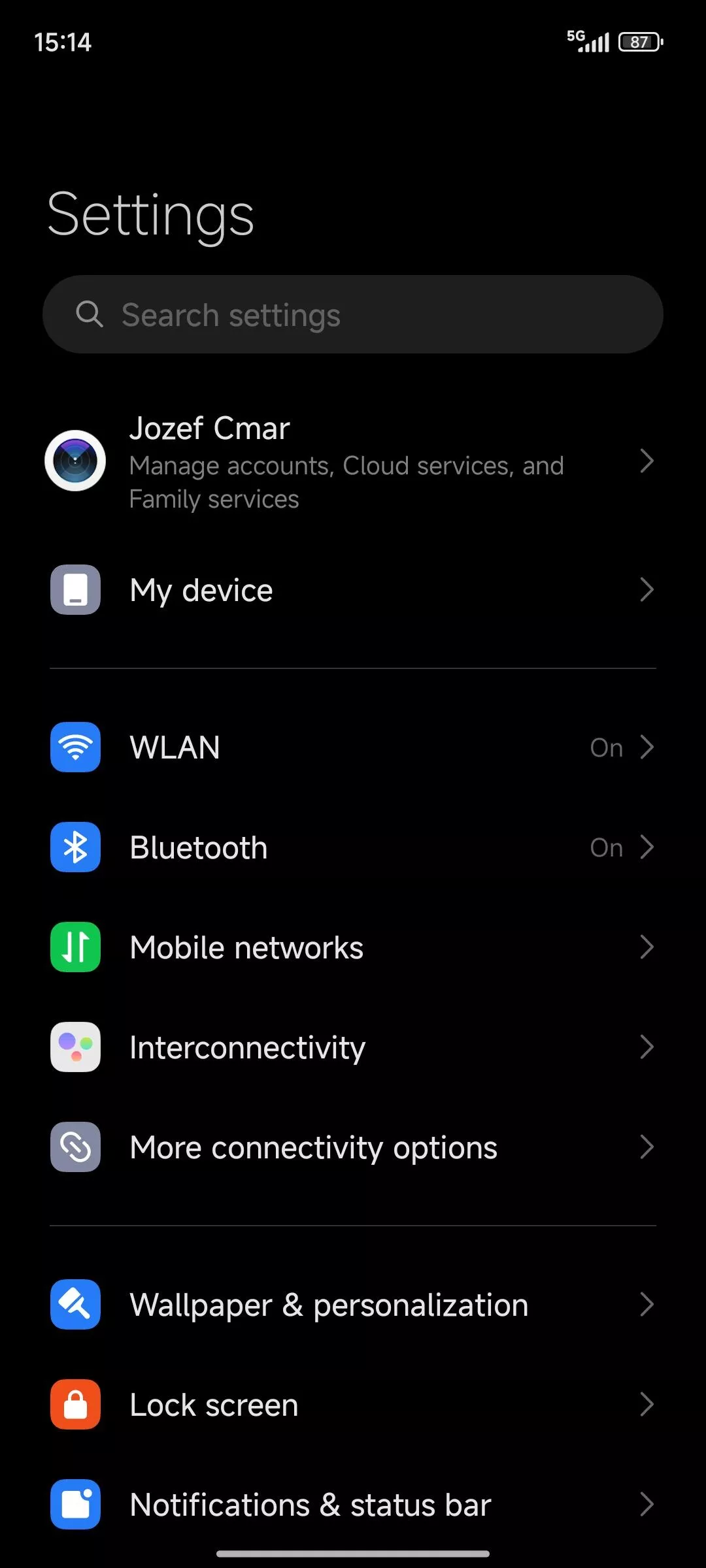
Task: Open More connectivity options
Action: pyautogui.click(x=353, y=1147)
